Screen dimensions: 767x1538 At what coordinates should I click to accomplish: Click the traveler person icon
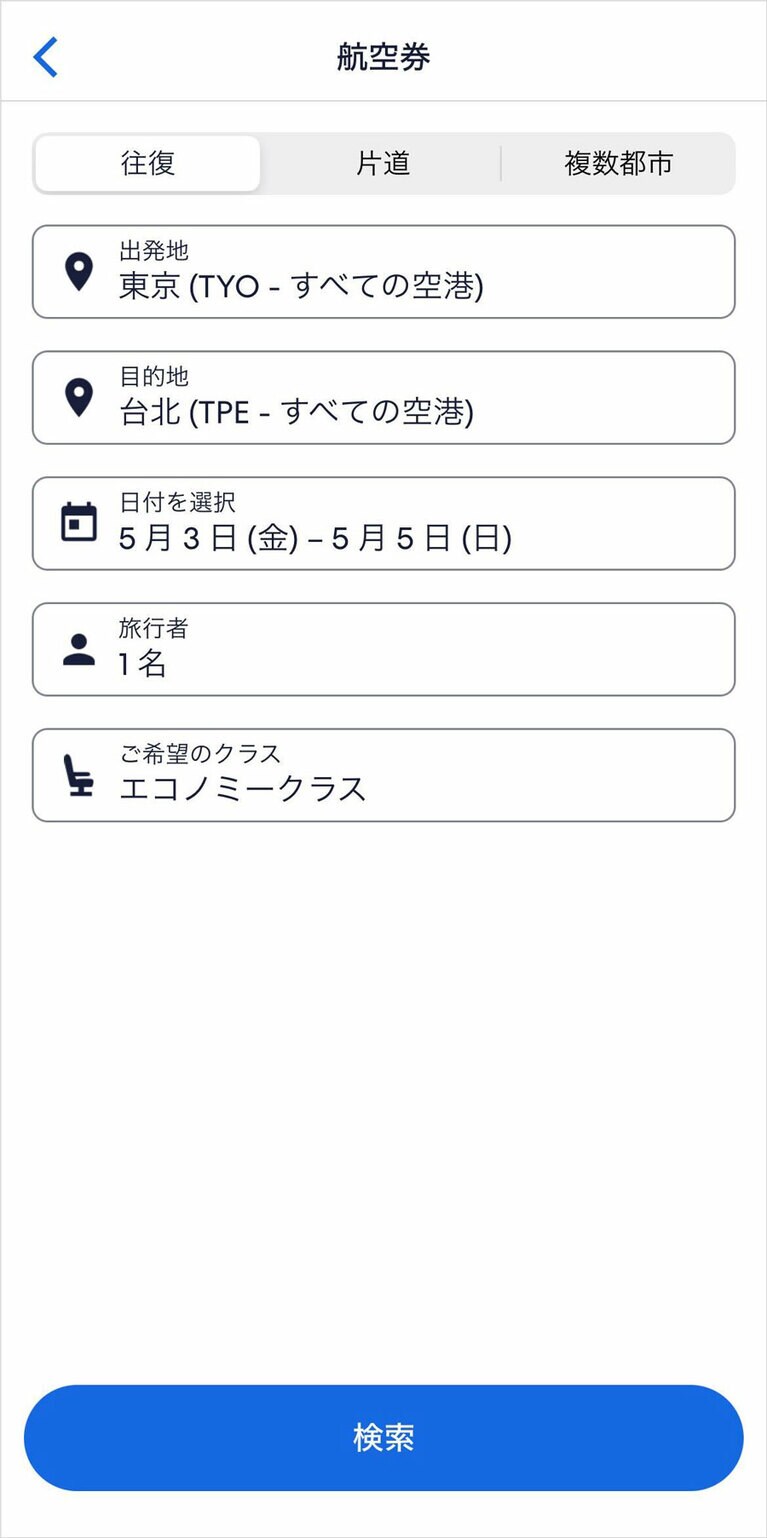[78, 649]
